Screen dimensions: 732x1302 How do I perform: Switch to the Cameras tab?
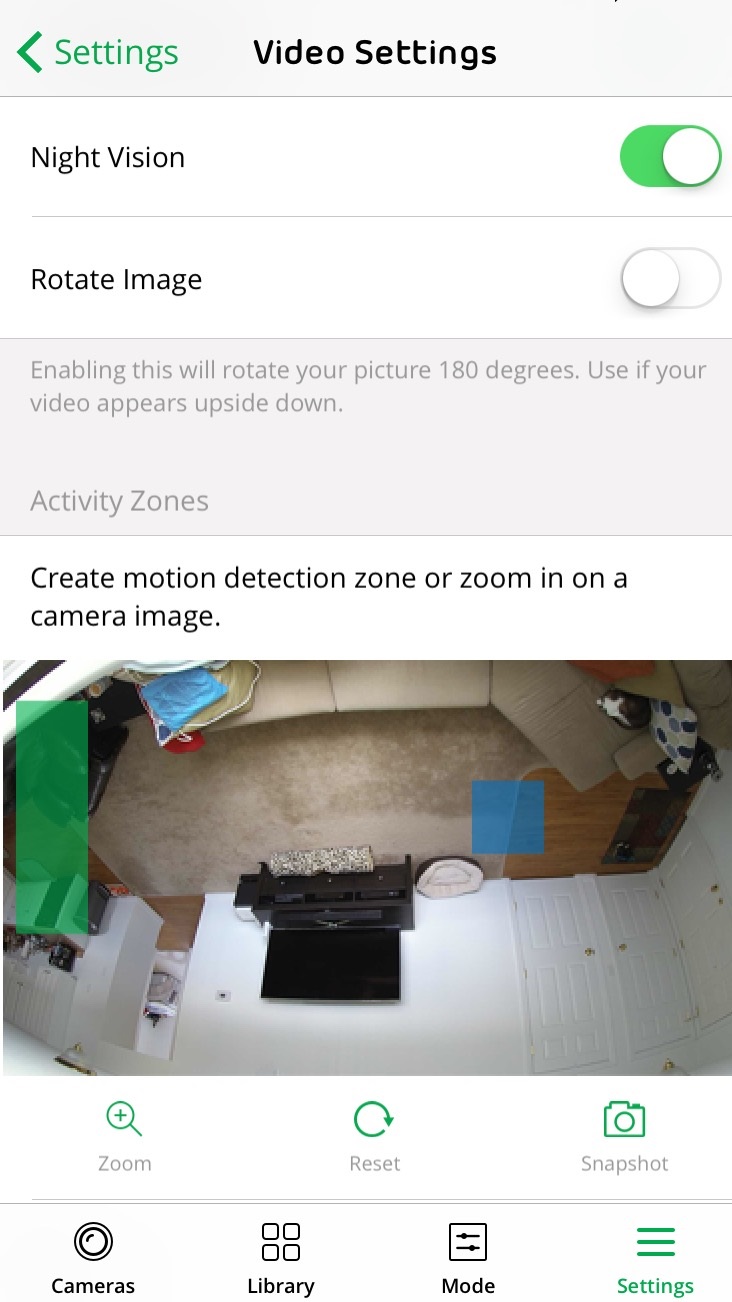point(93,1258)
